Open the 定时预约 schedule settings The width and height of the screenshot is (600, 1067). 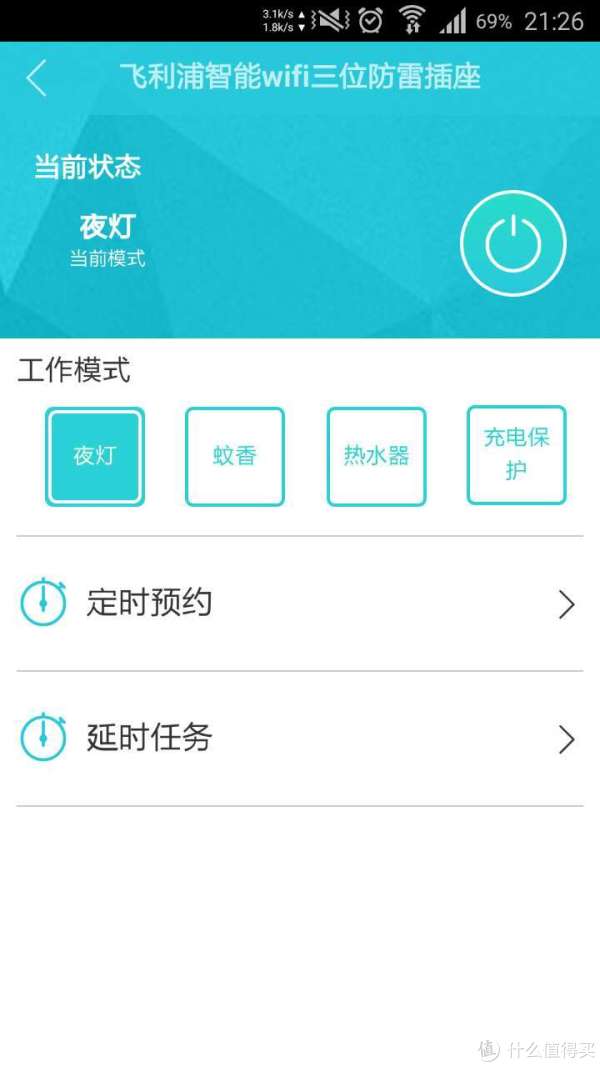(x=299, y=604)
